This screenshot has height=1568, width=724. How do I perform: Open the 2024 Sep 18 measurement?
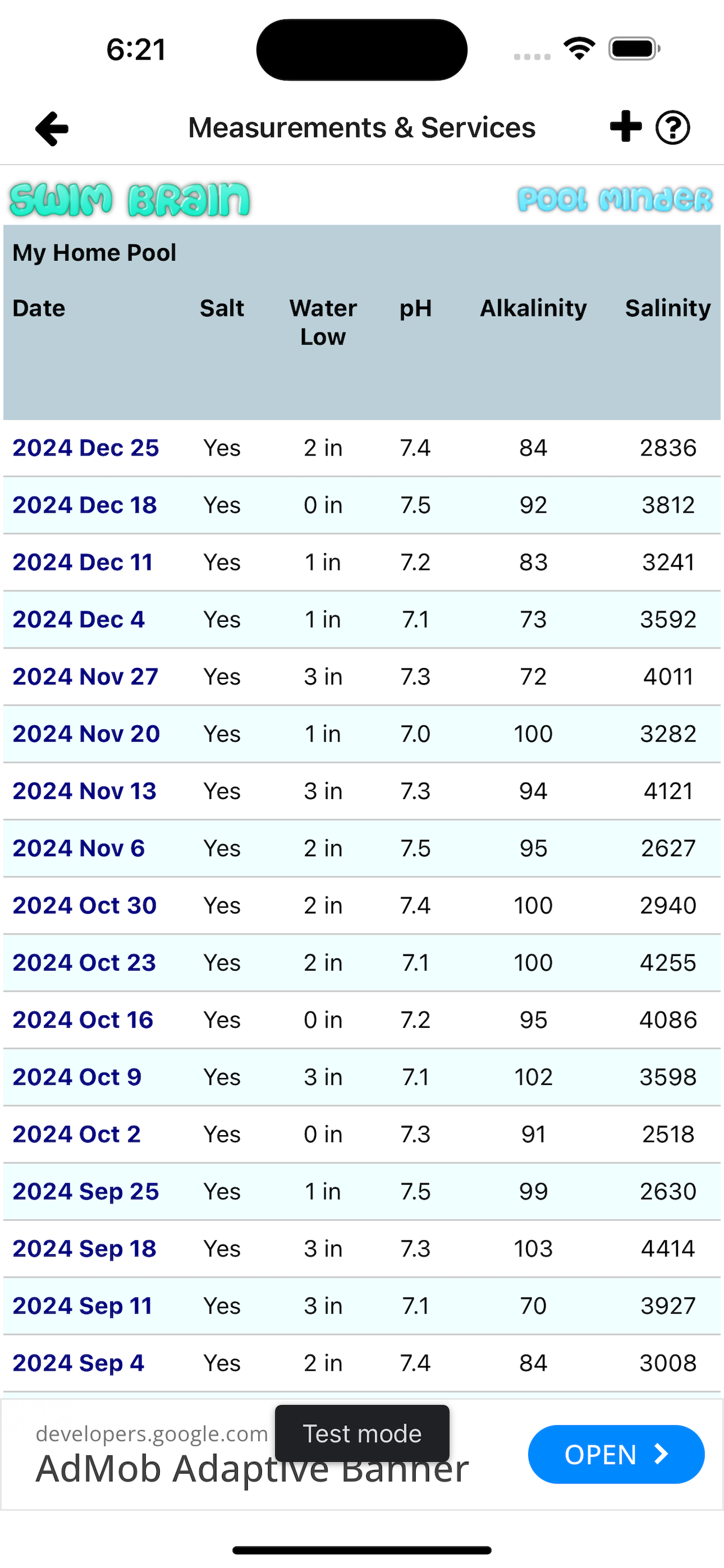[x=85, y=1249]
